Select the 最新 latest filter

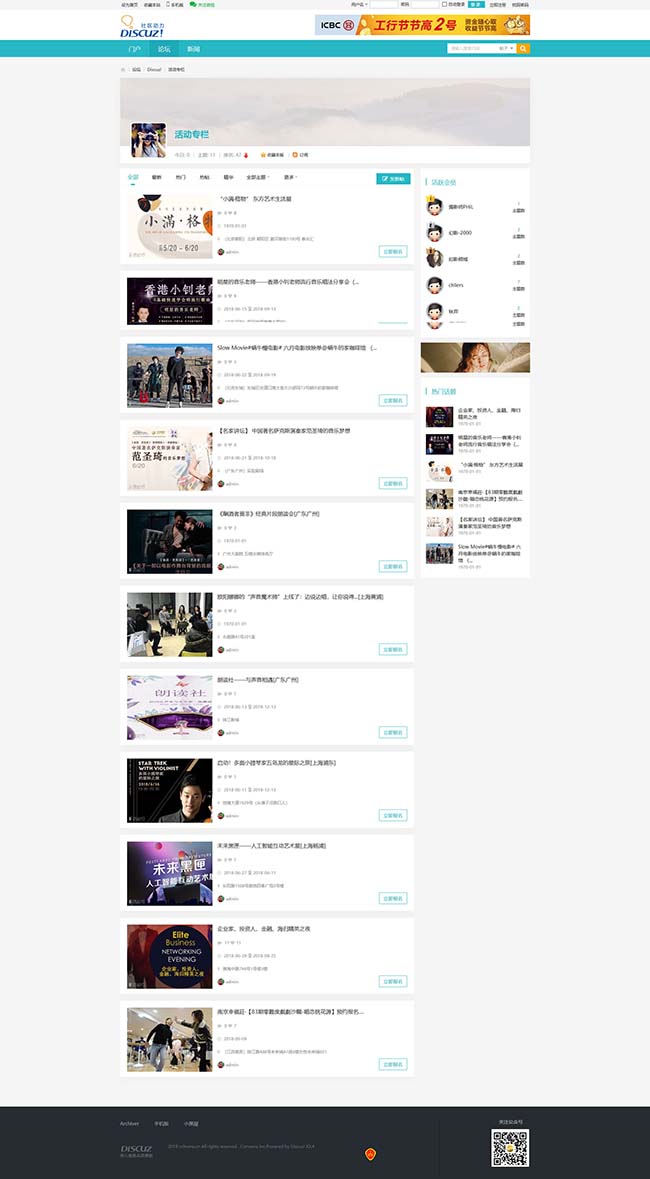pyautogui.click(x=157, y=177)
